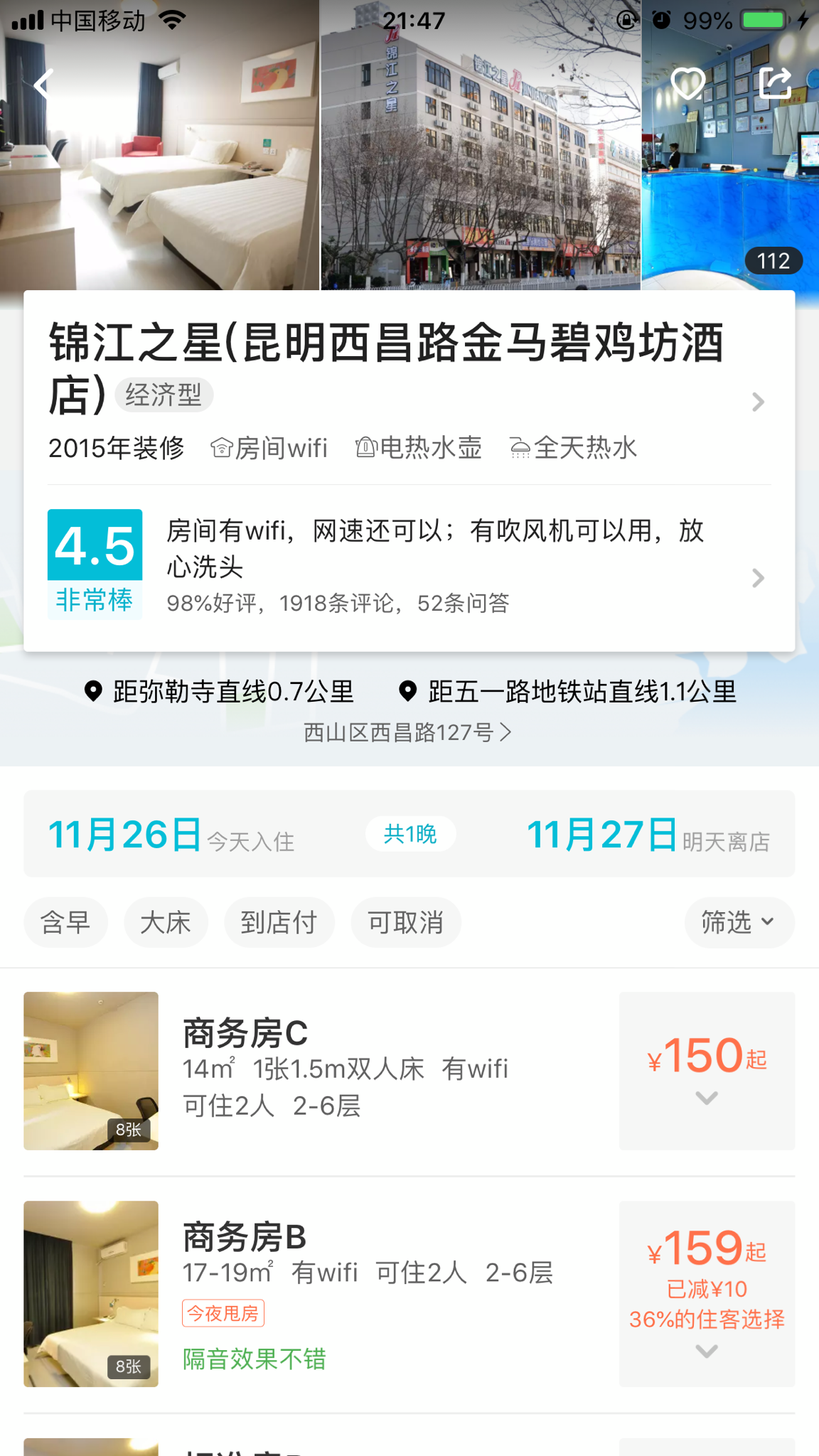Apply the 到店付 filter

pyautogui.click(x=279, y=923)
